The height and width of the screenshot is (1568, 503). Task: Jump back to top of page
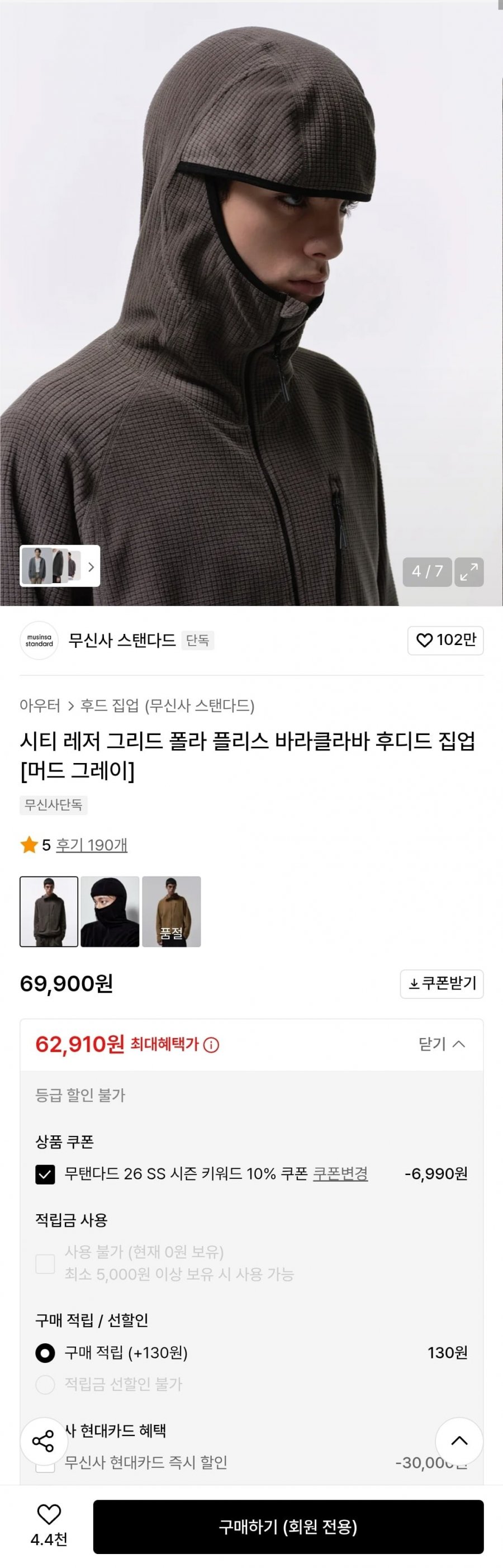point(459,1441)
